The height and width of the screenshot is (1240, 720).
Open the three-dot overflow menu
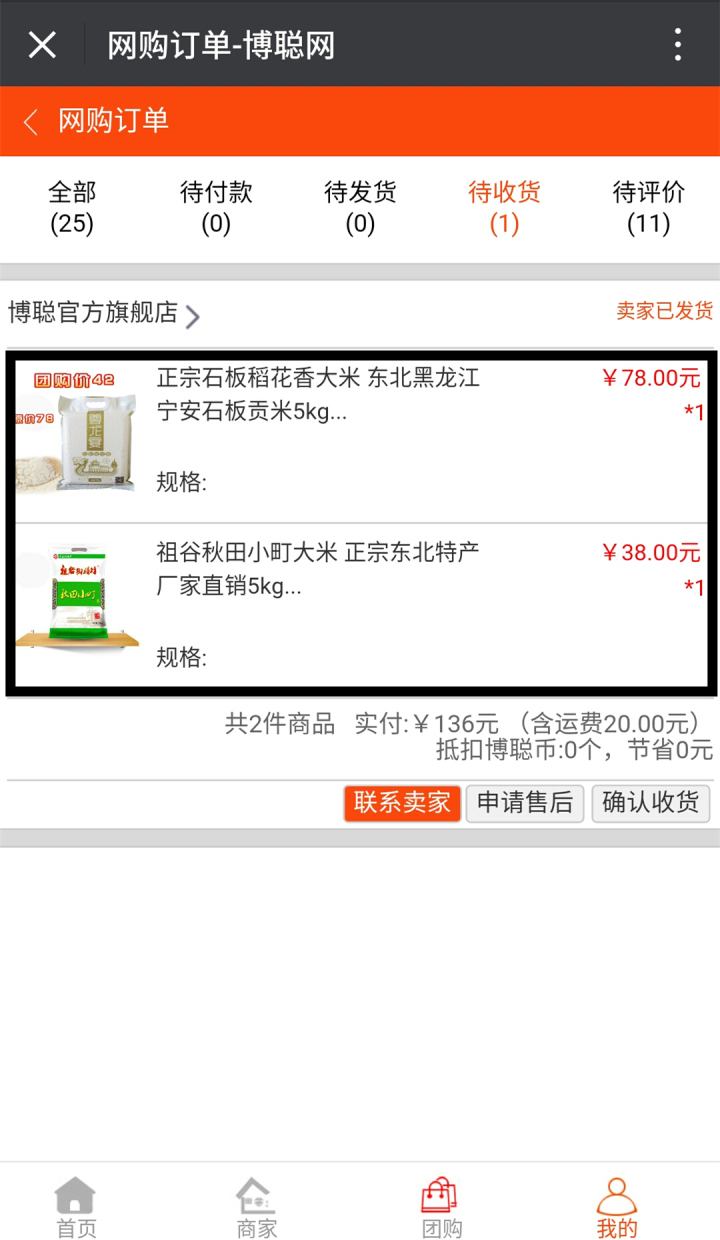pos(678,45)
